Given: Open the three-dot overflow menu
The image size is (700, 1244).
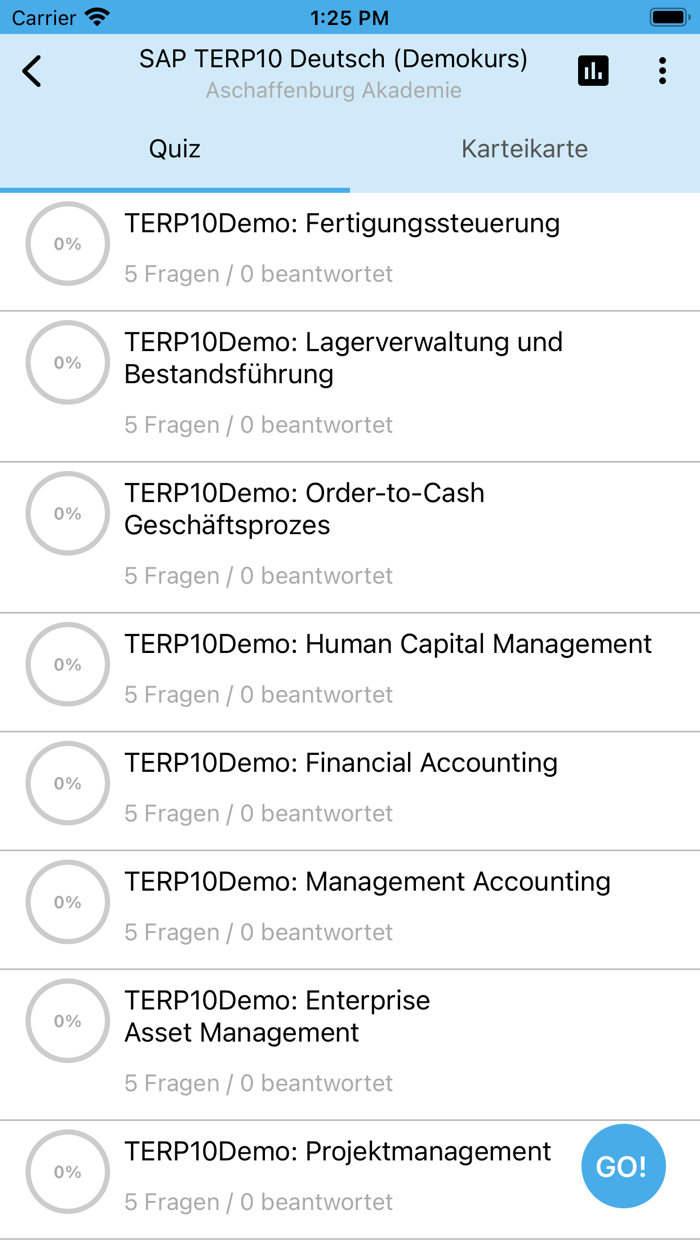Looking at the screenshot, I should (x=662, y=70).
